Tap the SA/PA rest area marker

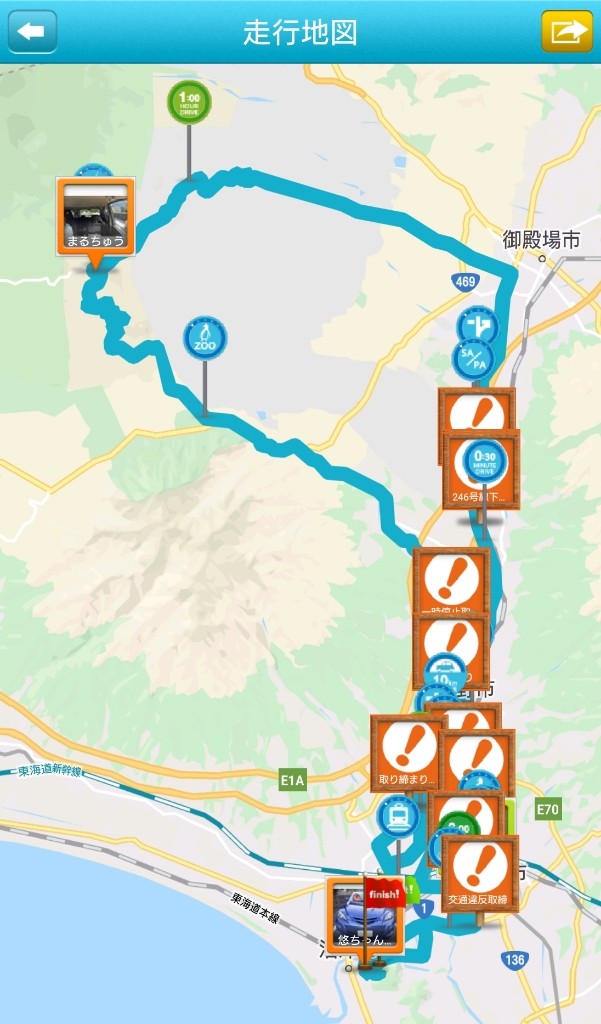tap(473, 356)
